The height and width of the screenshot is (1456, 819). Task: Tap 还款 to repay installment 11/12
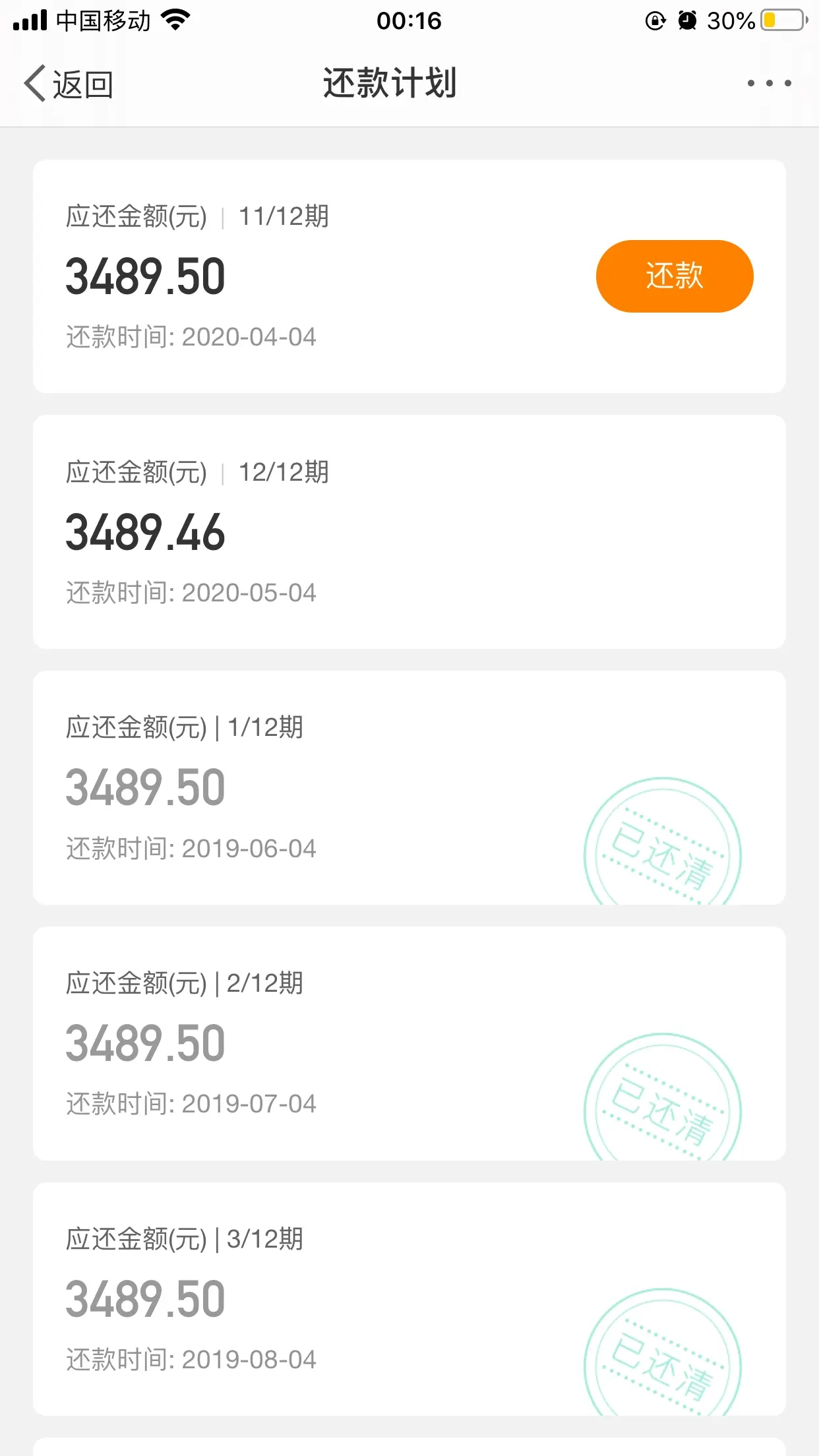[x=674, y=276]
